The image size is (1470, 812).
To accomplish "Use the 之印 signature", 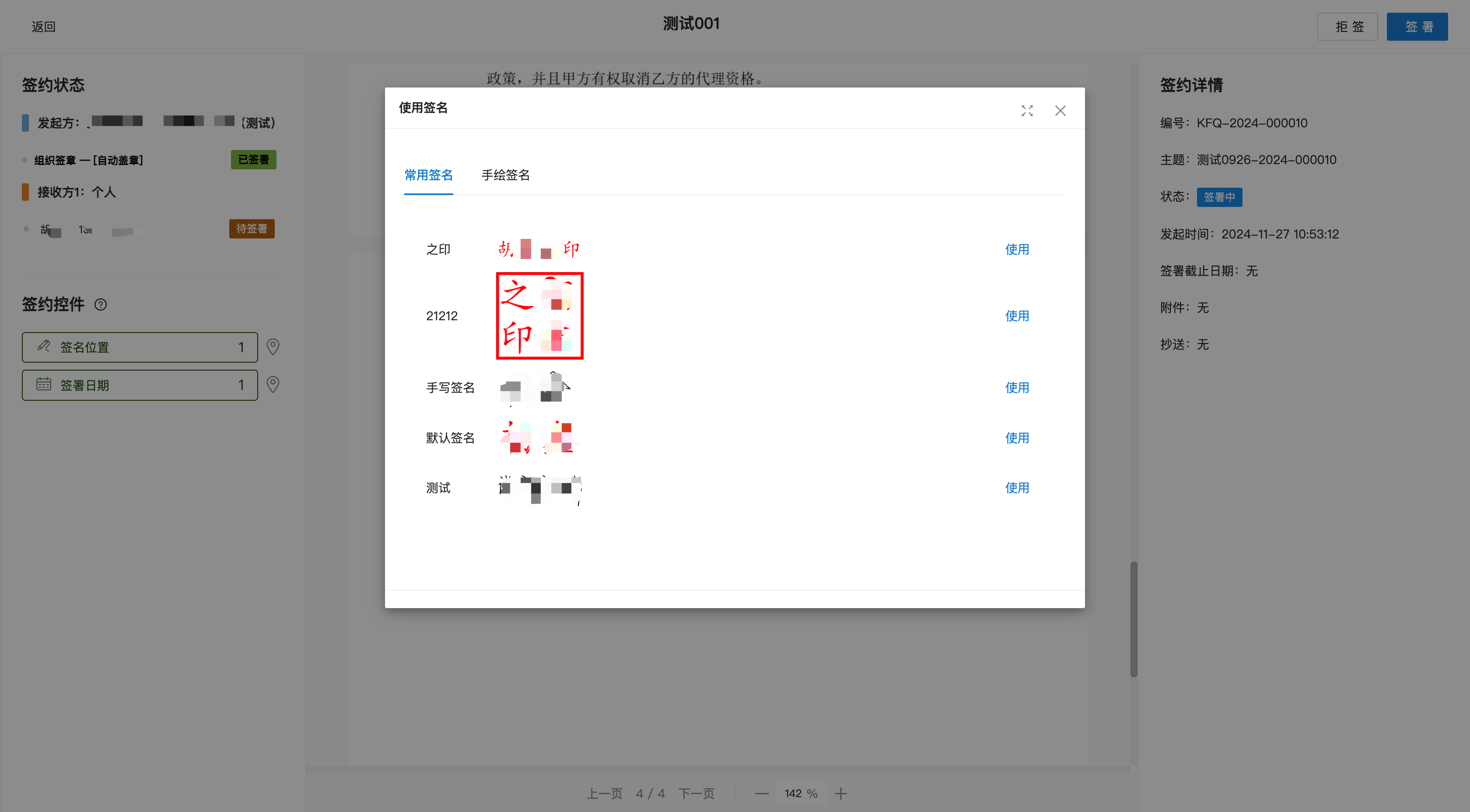I will pyautogui.click(x=1016, y=249).
